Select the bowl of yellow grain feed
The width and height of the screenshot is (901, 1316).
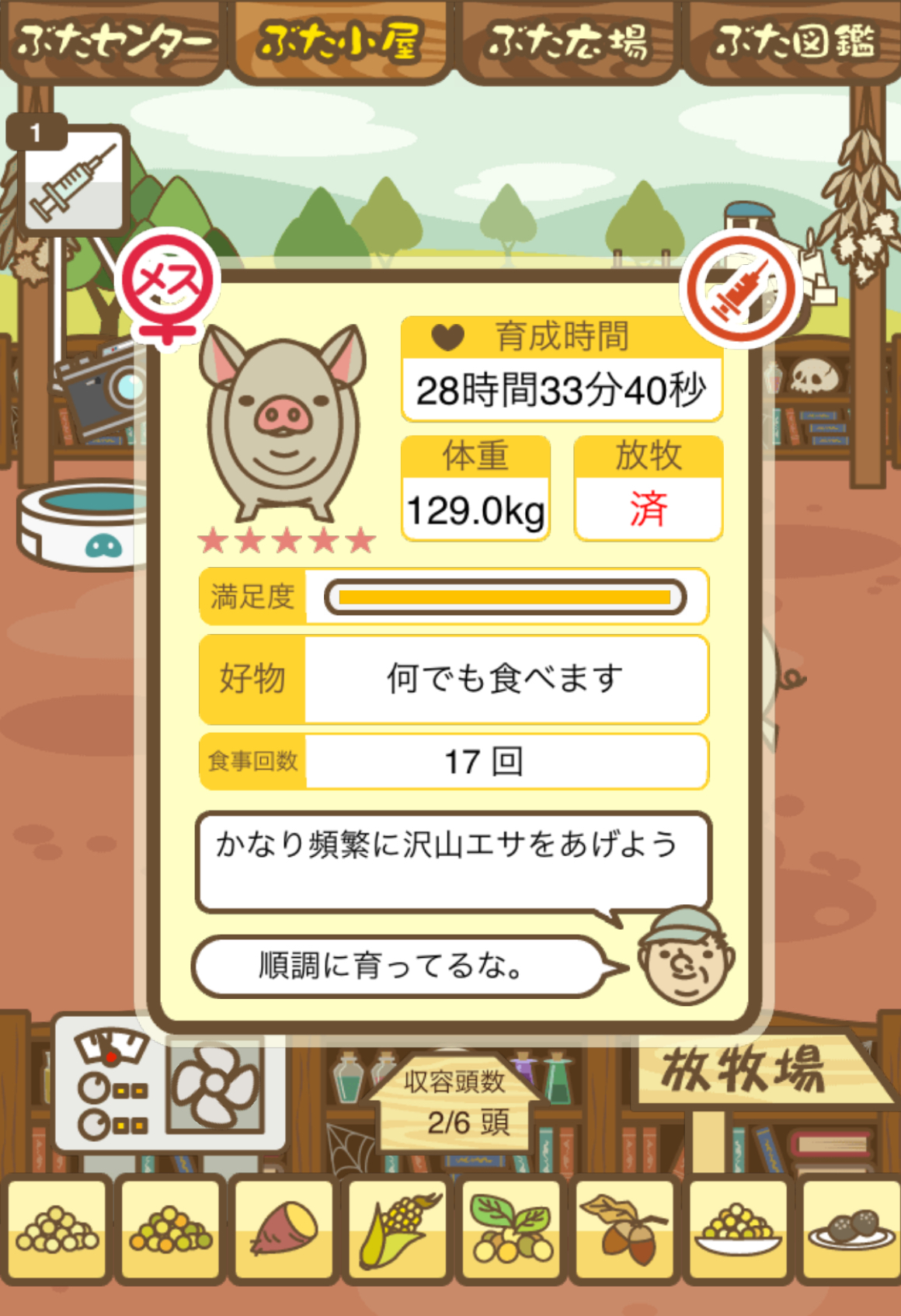[738, 1229]
